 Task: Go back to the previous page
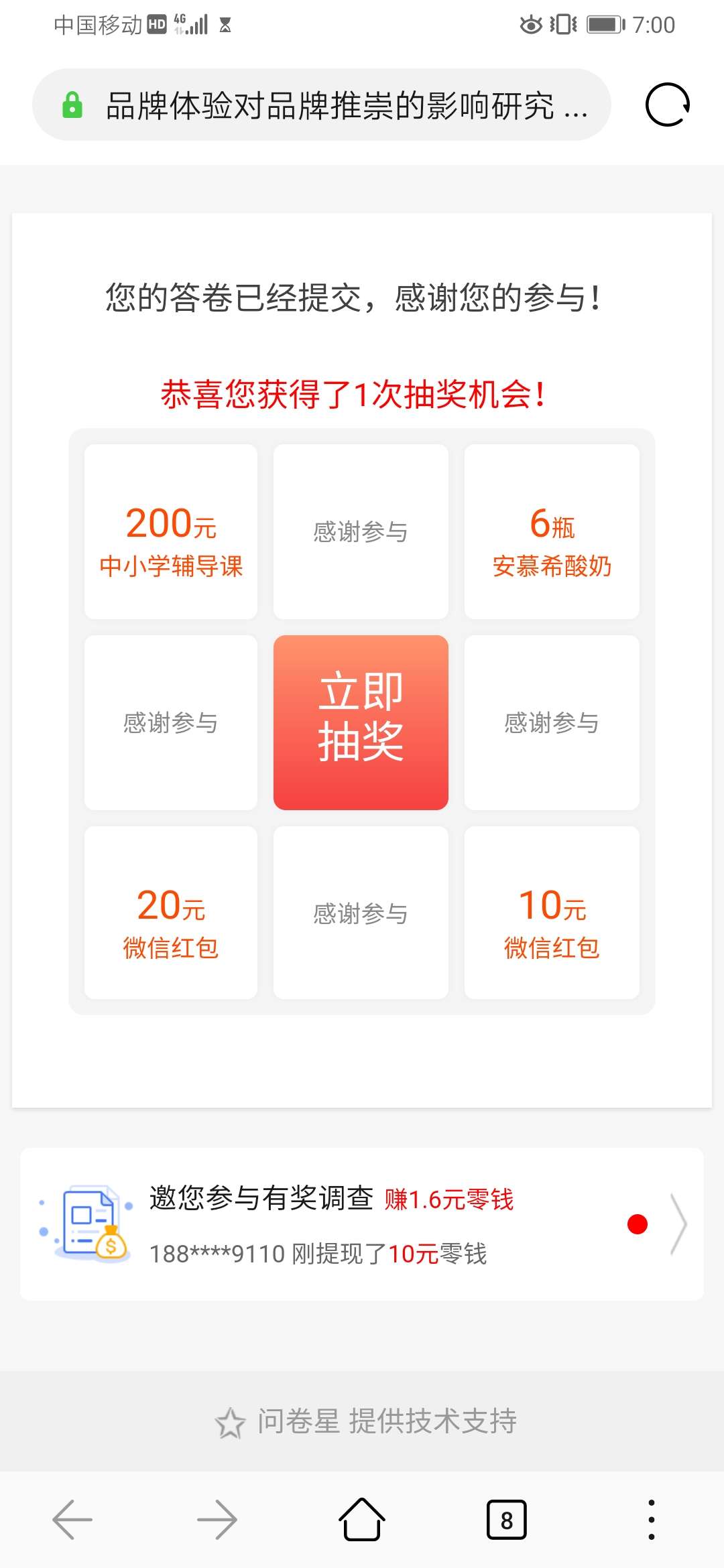click(x=72, y=1520)
